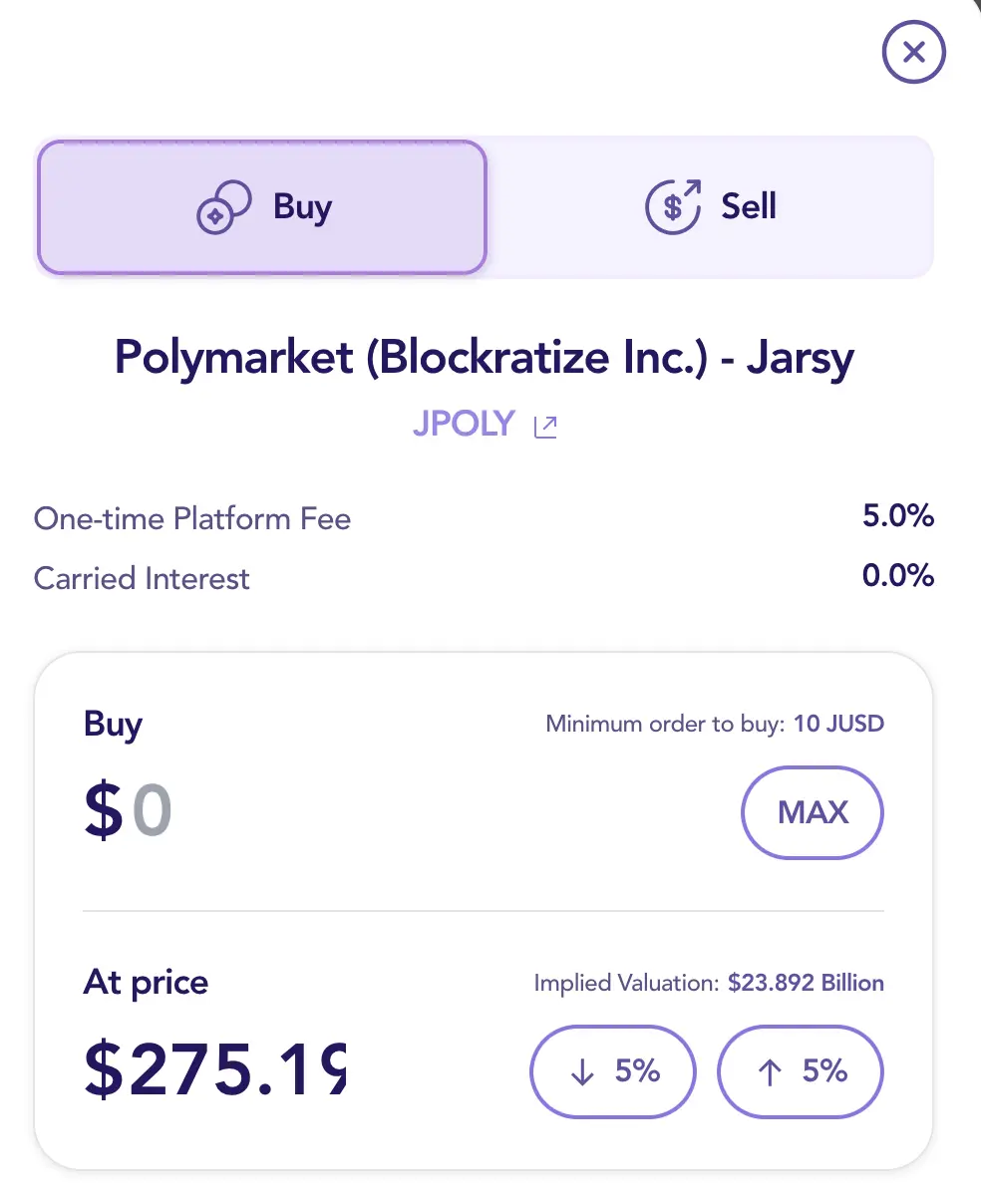Image resolution: width=981 pixels, height=1204 pixels.
Task: Open JPOLY via the external link icon
Action: point(545,425)
